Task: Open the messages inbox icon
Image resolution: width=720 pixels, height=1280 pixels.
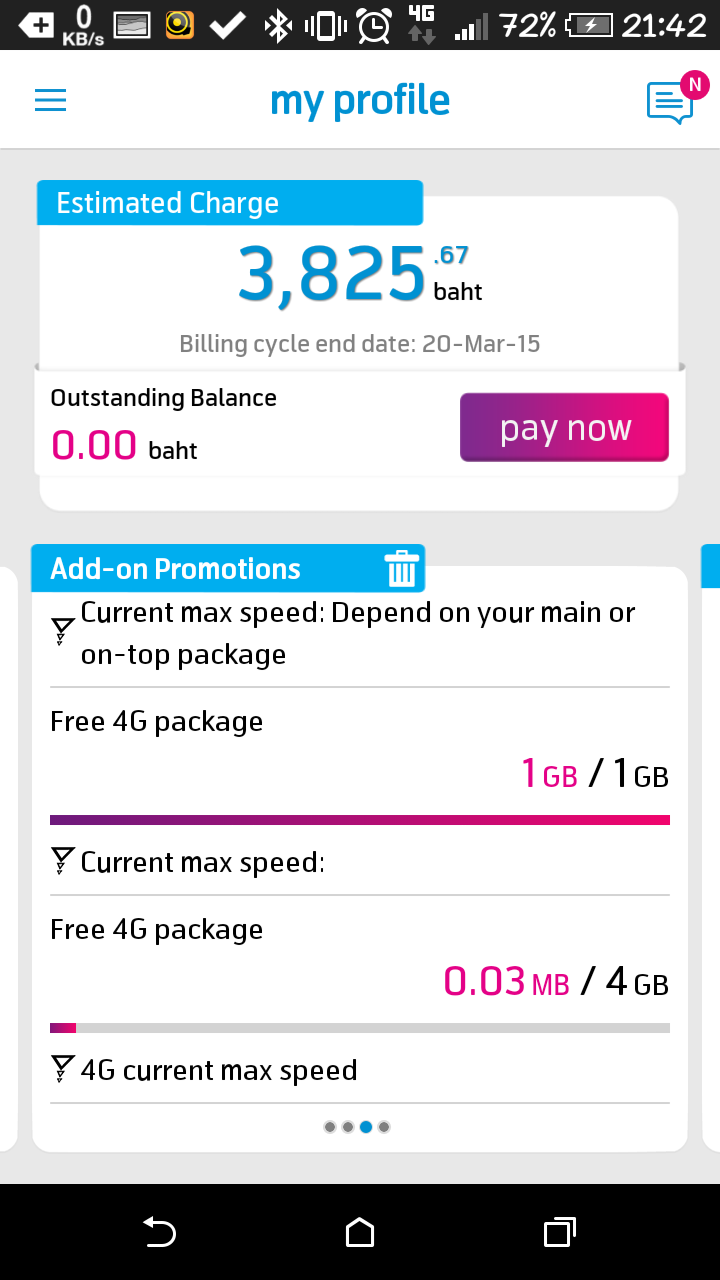Action: (x=670, y=102)
